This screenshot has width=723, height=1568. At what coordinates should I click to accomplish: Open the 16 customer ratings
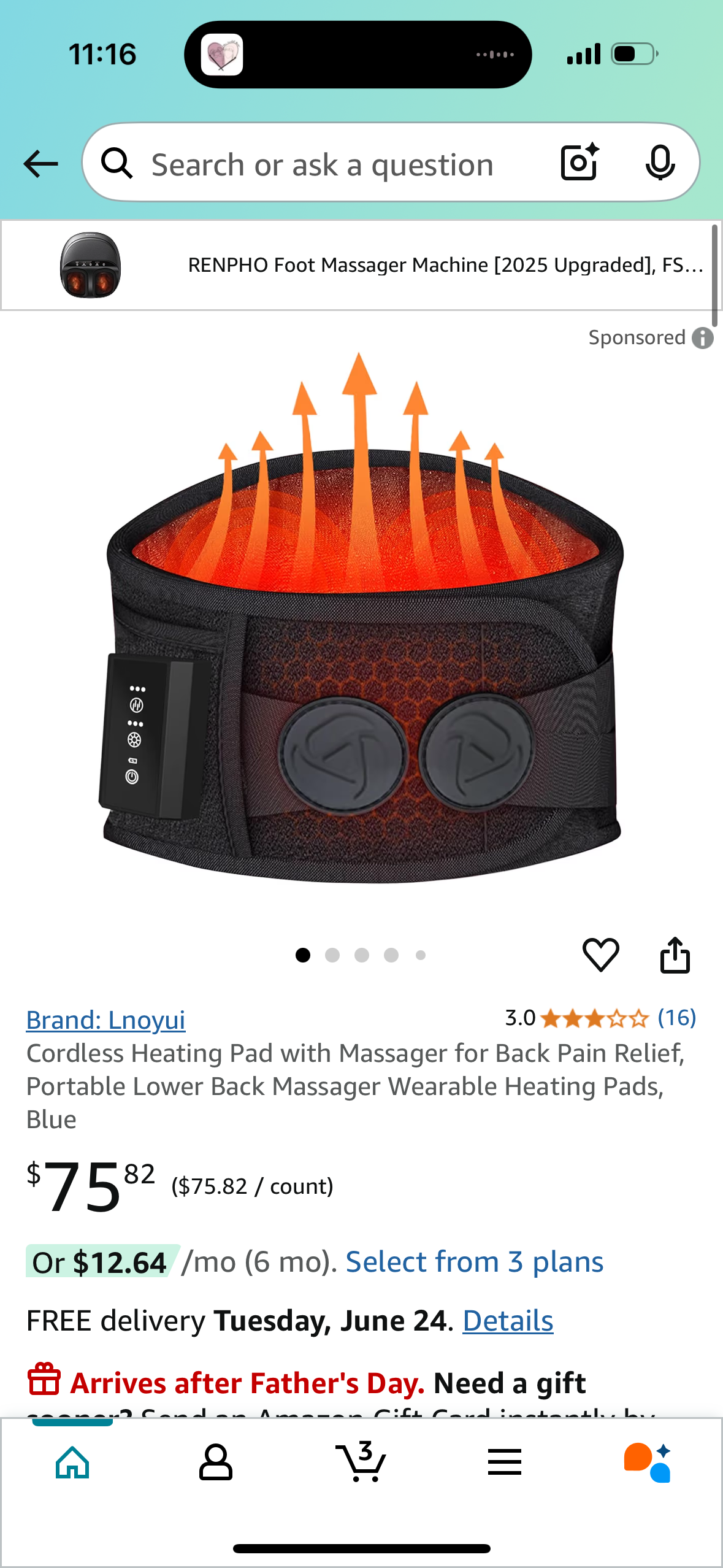676,1018
